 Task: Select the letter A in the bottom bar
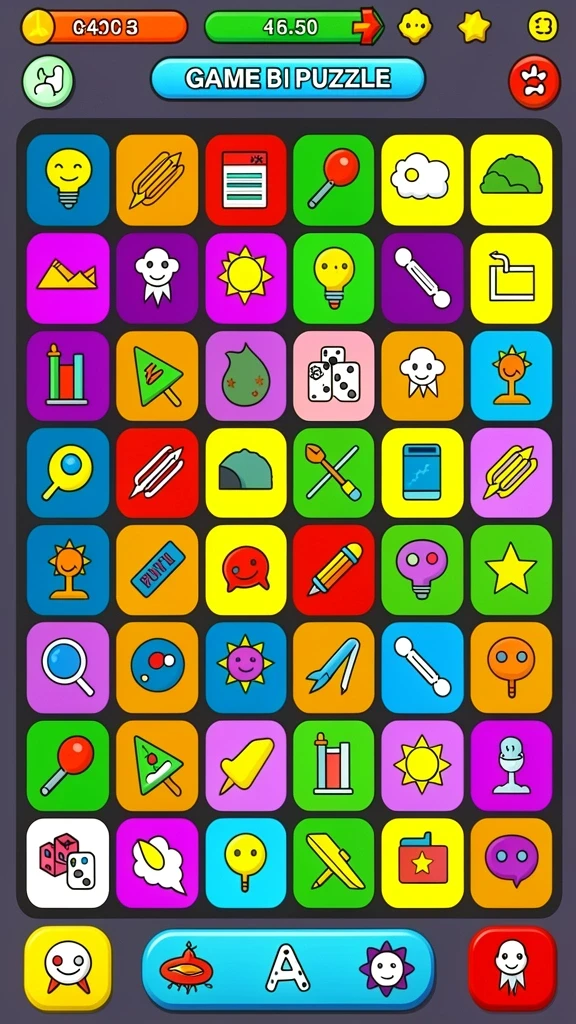[x=287, y=968]
